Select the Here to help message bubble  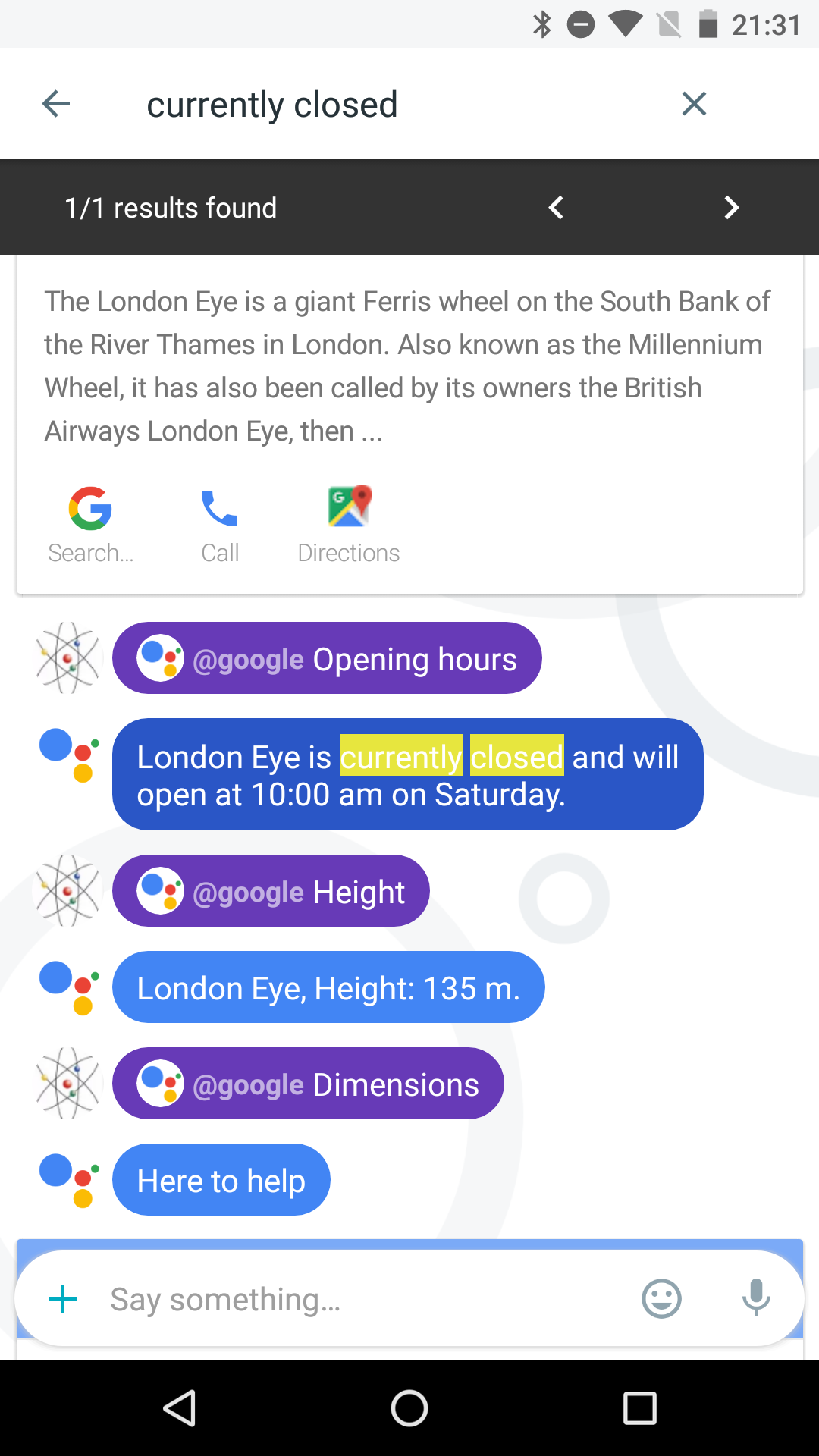pos(221,1180)
